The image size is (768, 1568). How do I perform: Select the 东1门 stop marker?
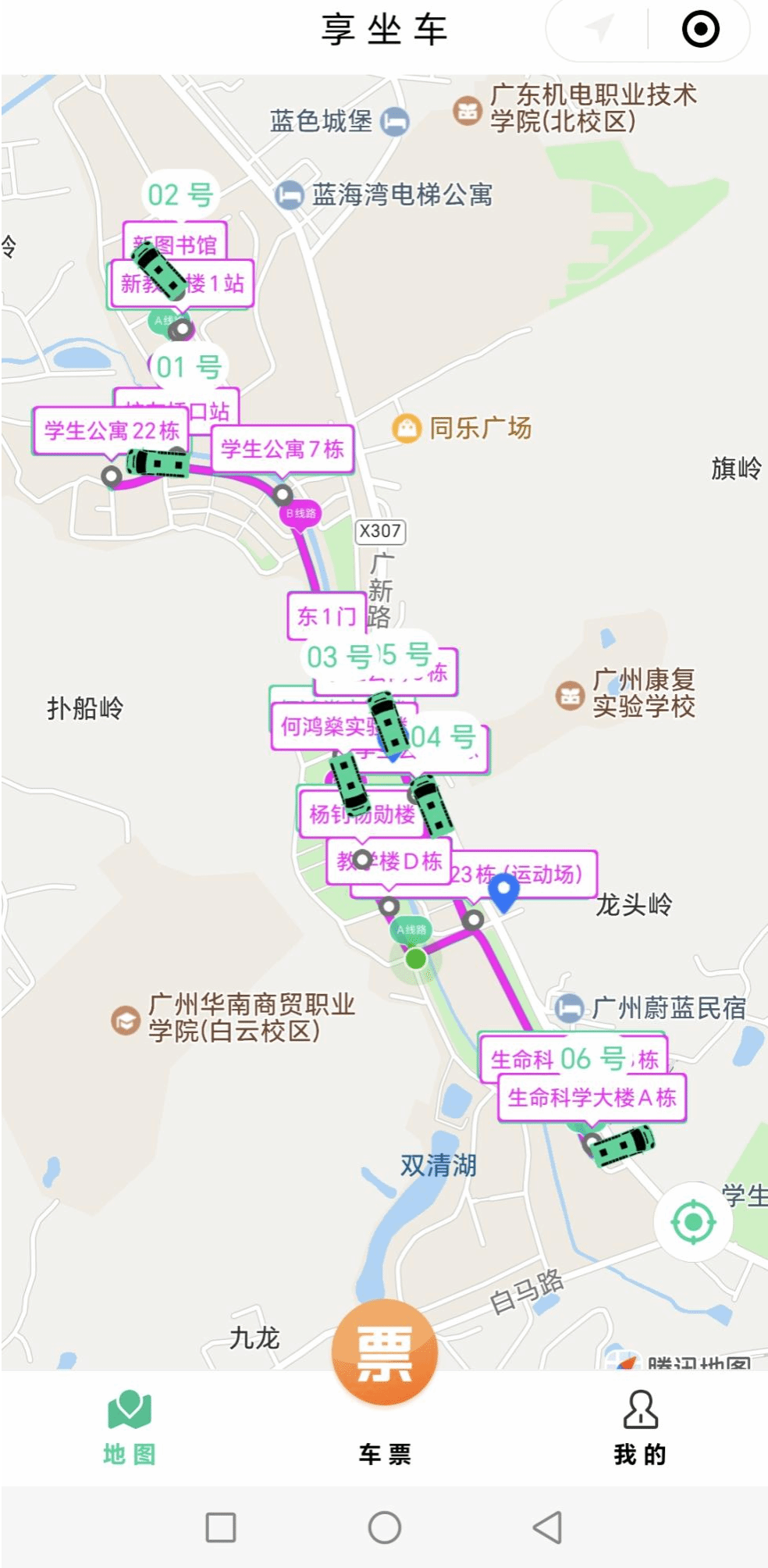326,616
